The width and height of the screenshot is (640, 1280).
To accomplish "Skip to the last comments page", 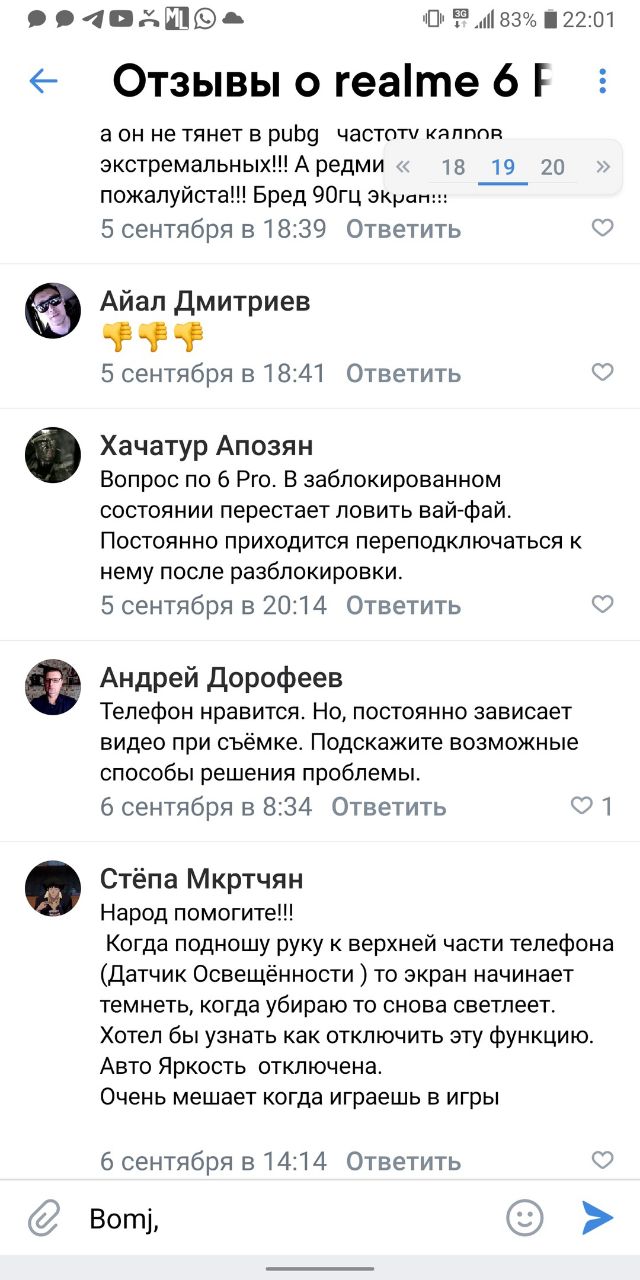I will 602,167.
